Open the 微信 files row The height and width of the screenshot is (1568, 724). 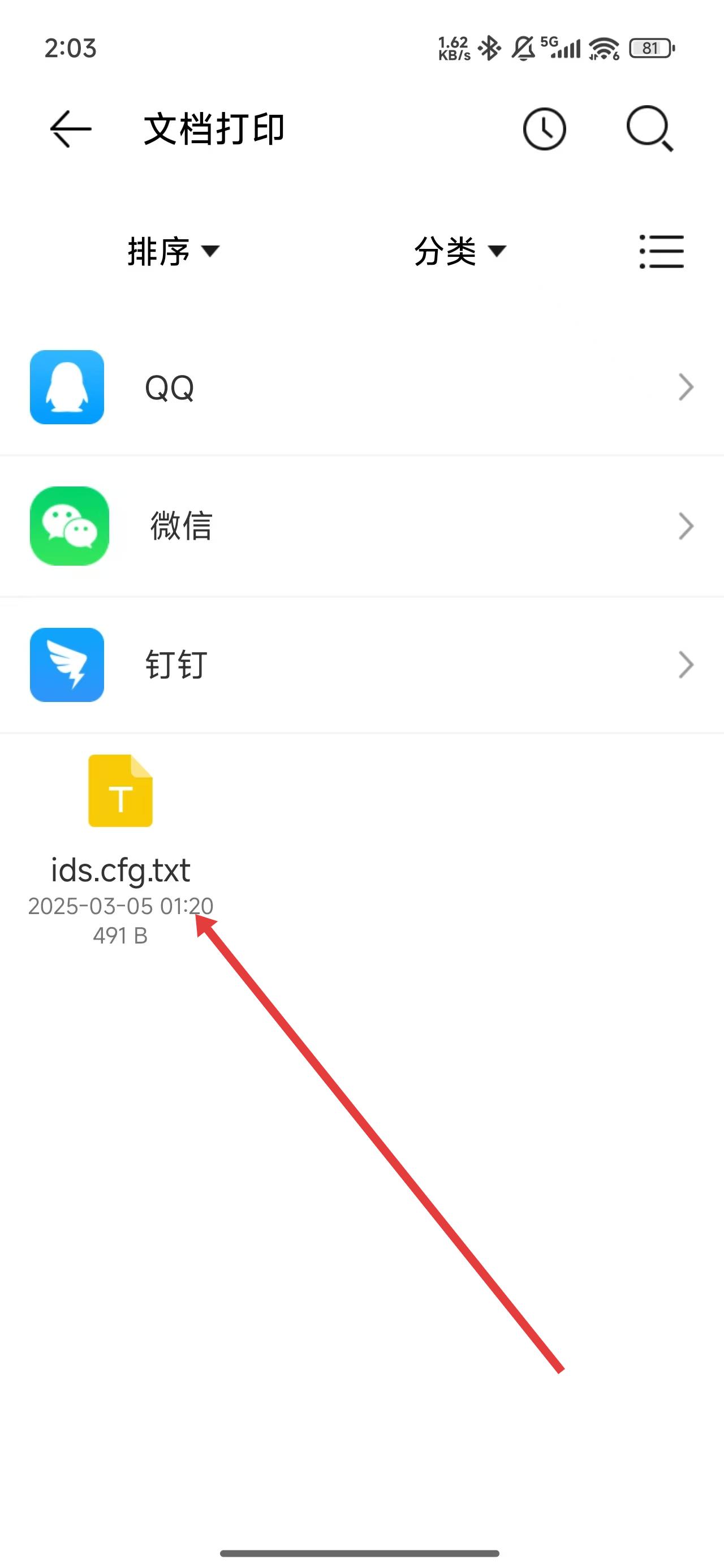pos(361,526)
